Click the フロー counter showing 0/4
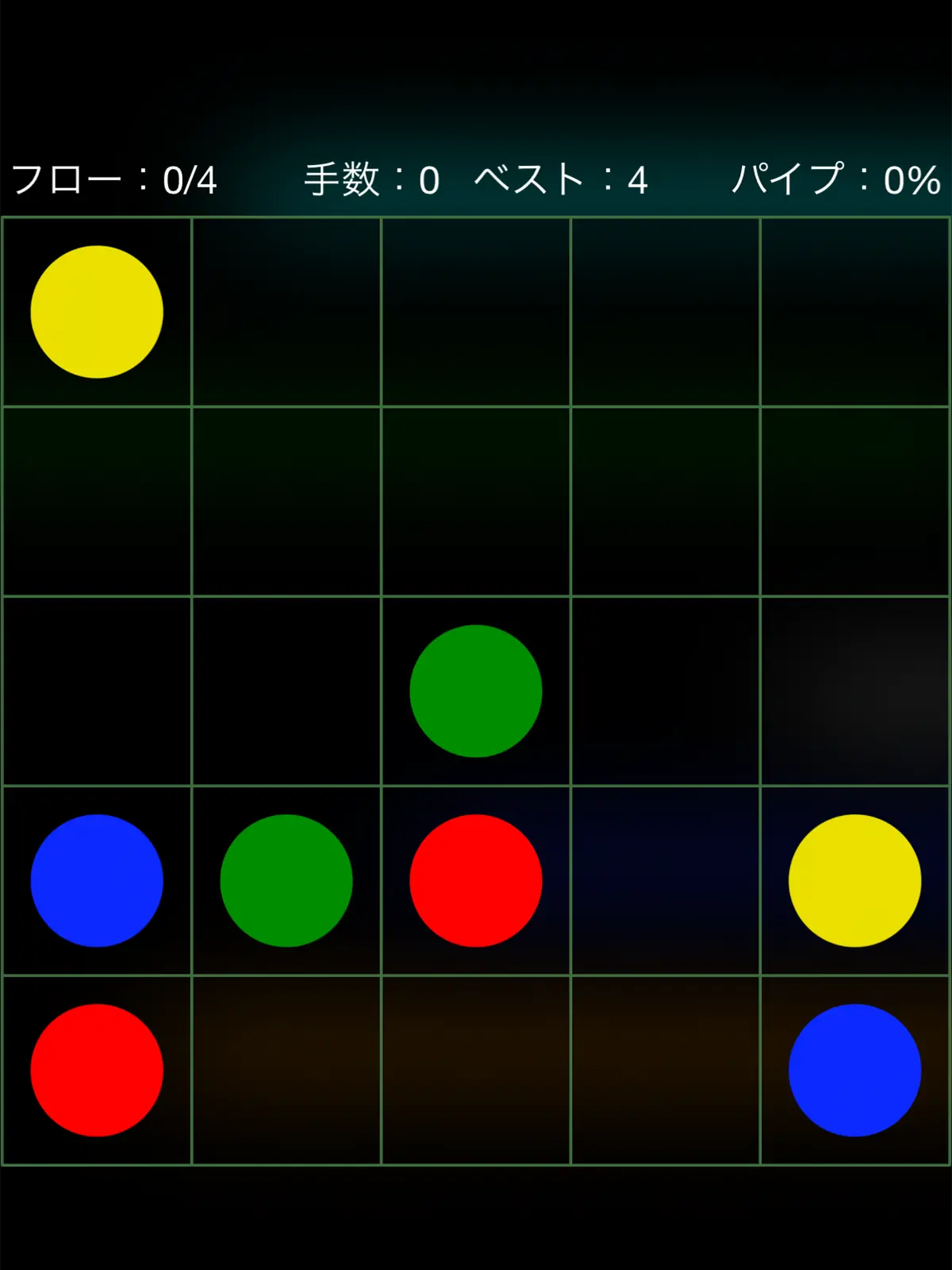The image size is (952, 1270). tap(111, 179)
